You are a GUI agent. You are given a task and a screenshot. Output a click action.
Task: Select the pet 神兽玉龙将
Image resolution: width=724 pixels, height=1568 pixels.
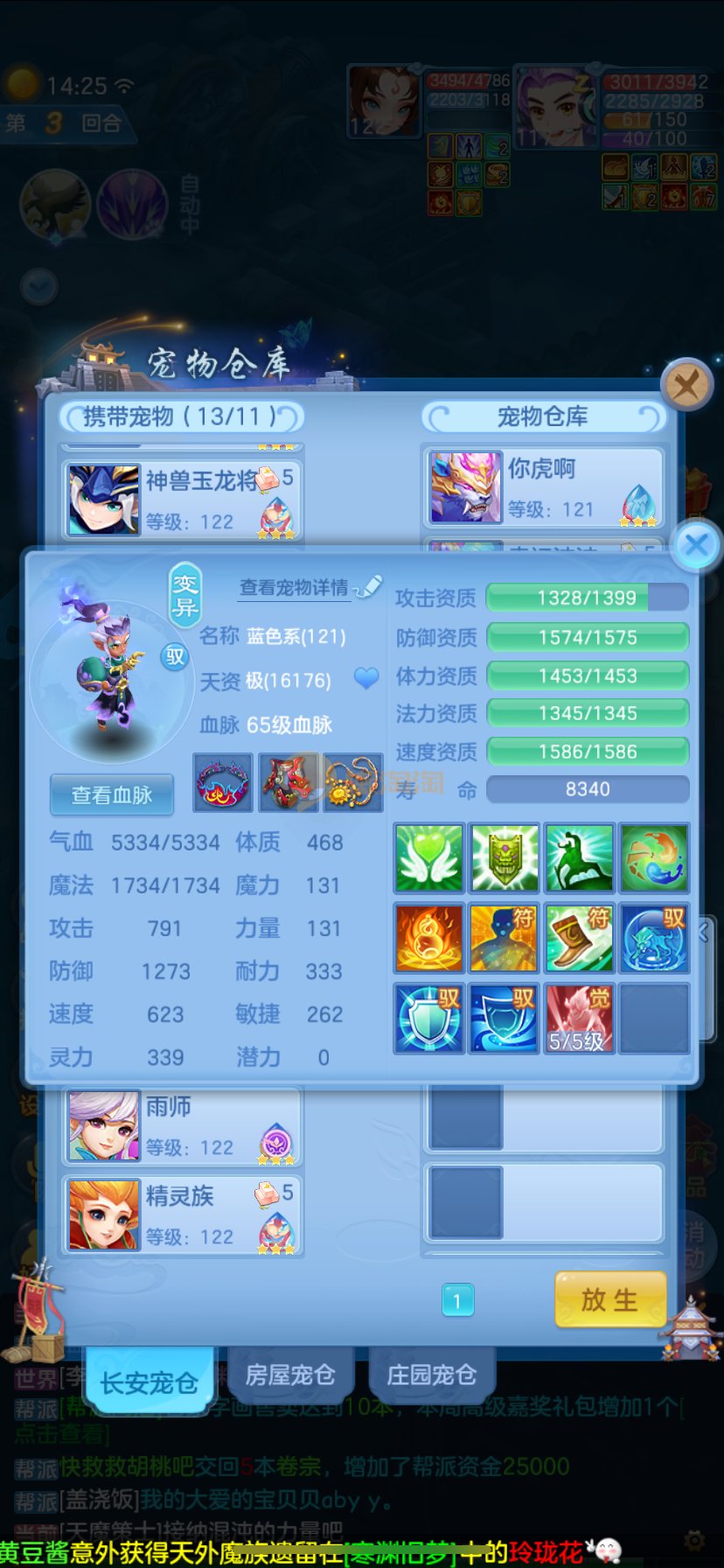[183, 500]
